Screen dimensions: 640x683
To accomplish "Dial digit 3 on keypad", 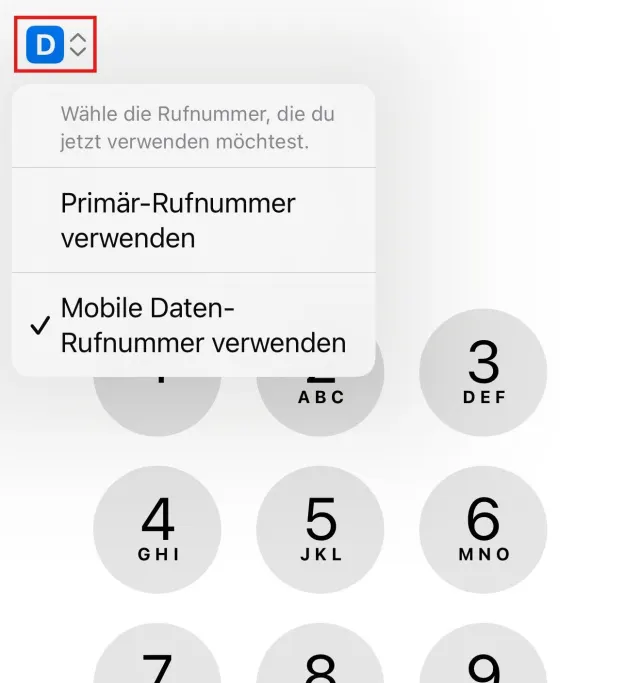I will pos(483,371).
